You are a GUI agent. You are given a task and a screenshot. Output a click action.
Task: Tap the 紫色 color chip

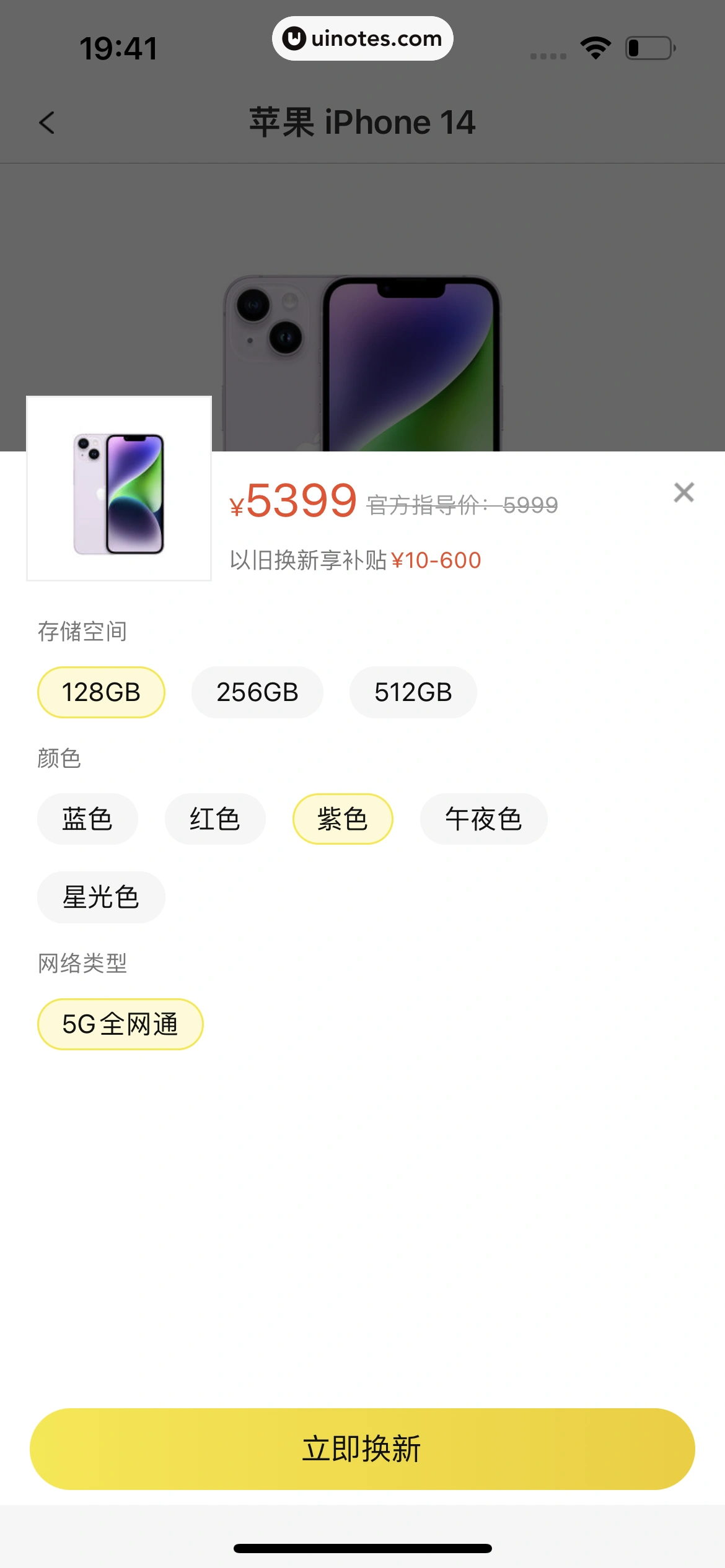(x=343, y=819)
